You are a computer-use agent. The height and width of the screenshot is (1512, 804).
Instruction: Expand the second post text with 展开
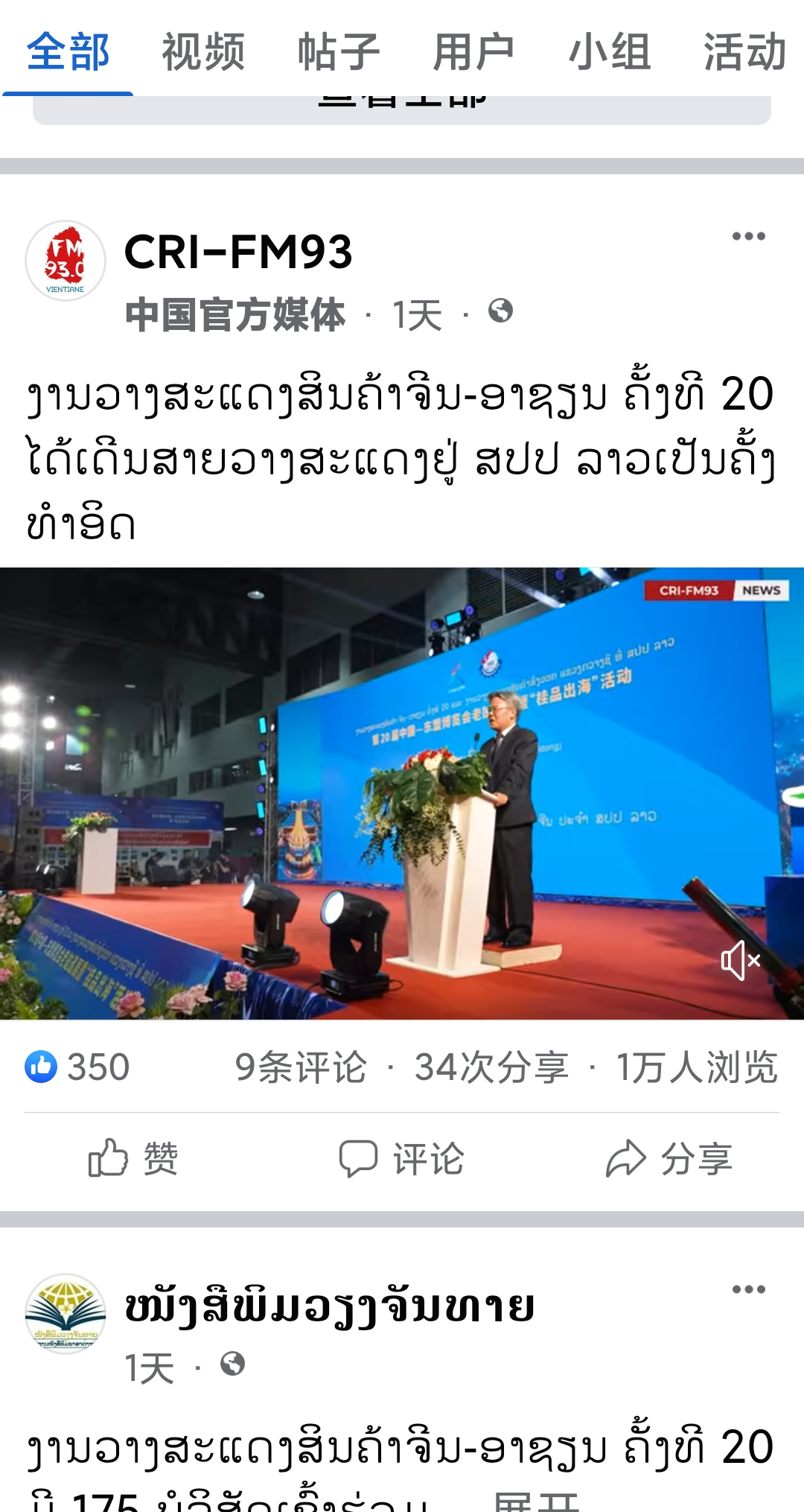pyautogui.click(x=536, y=1501)
